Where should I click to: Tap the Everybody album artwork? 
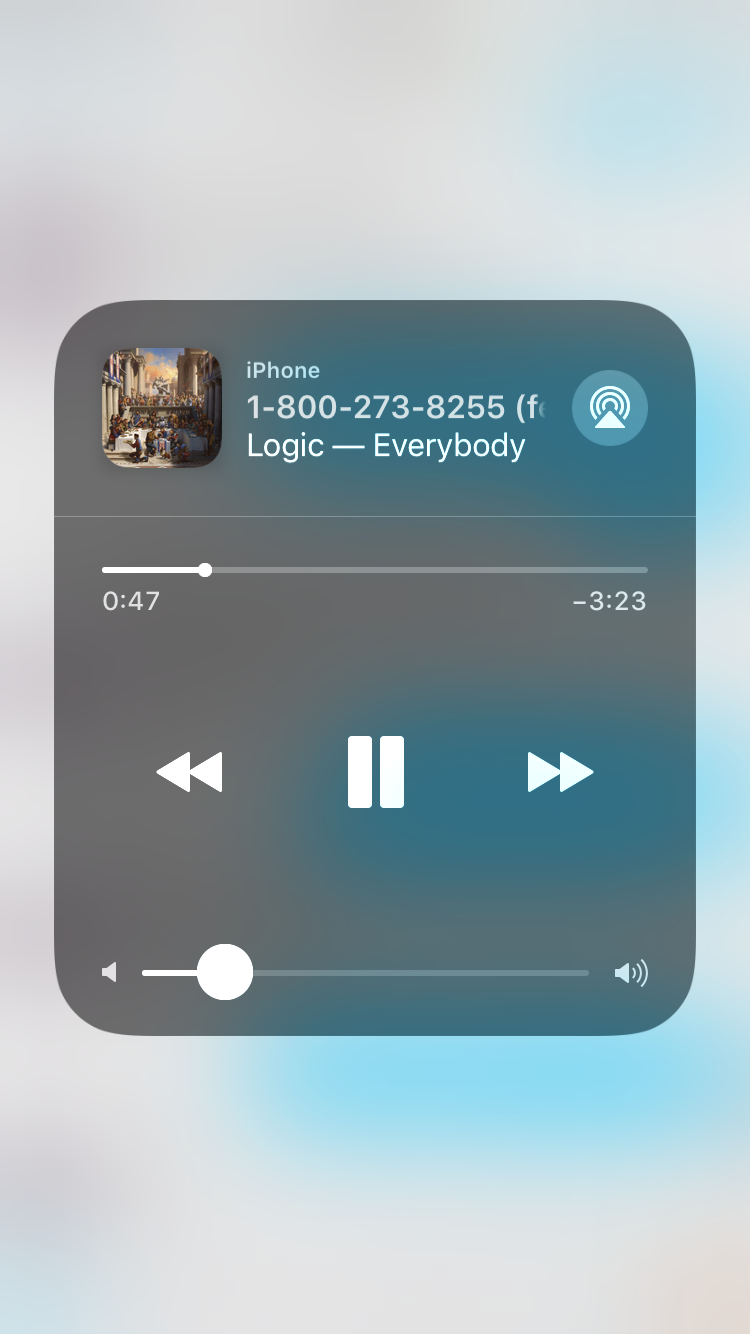pos(162,408)
